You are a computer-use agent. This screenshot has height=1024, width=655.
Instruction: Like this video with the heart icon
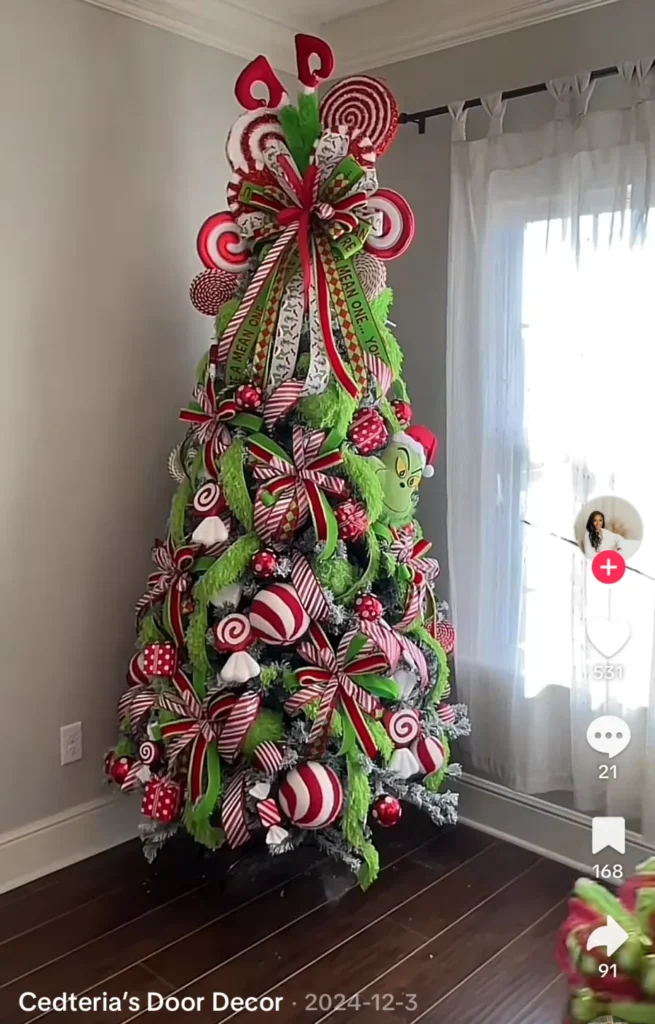coord(608,637)
